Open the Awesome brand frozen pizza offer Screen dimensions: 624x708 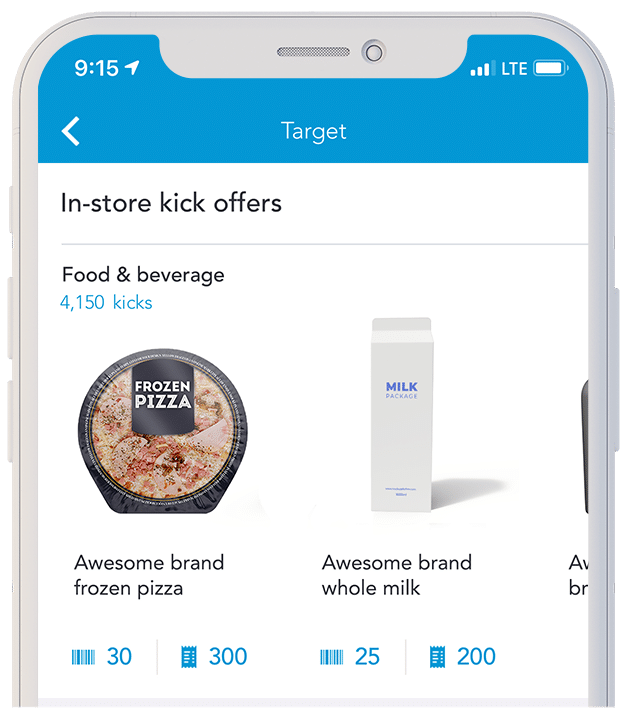coord(160,430)
